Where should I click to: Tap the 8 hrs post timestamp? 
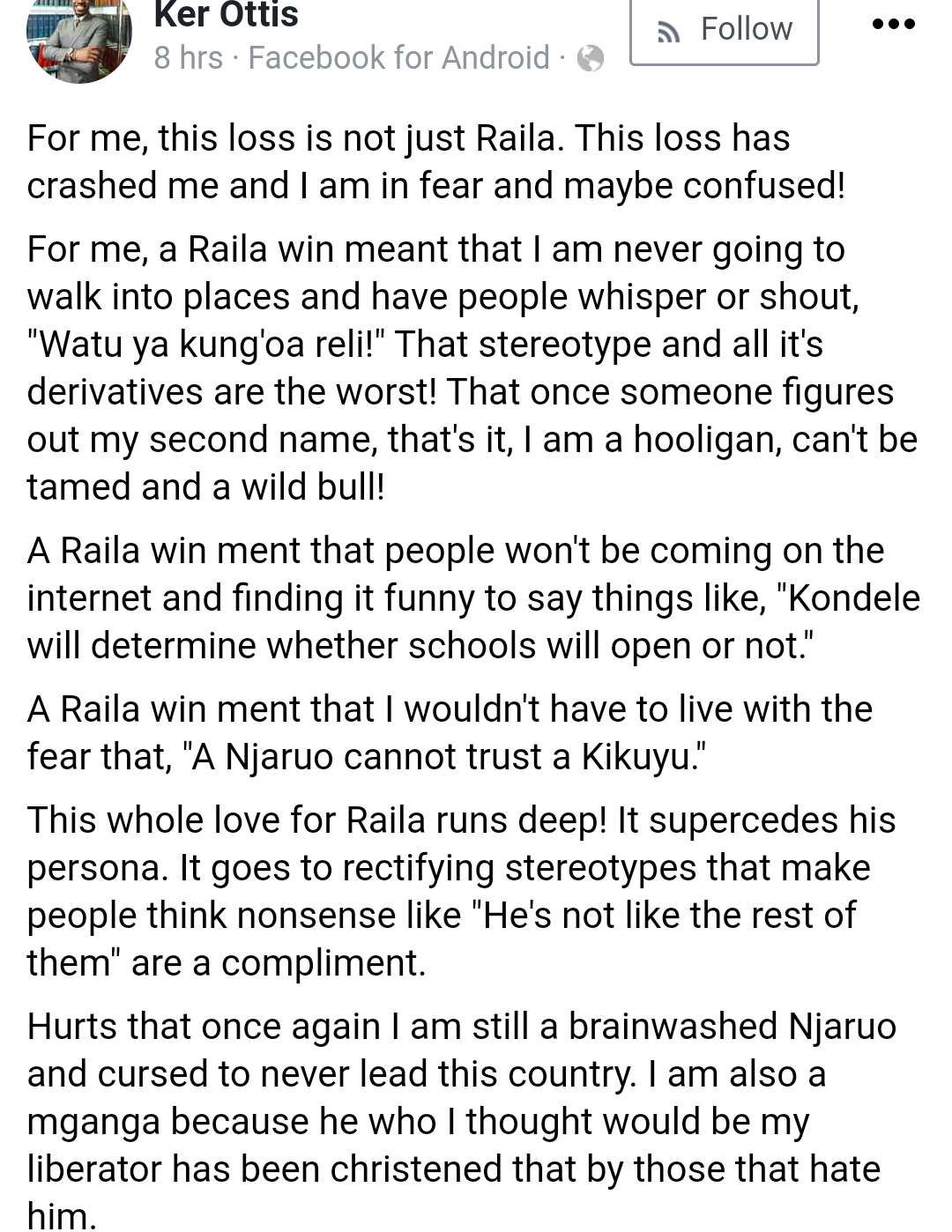tap(188, 58)
